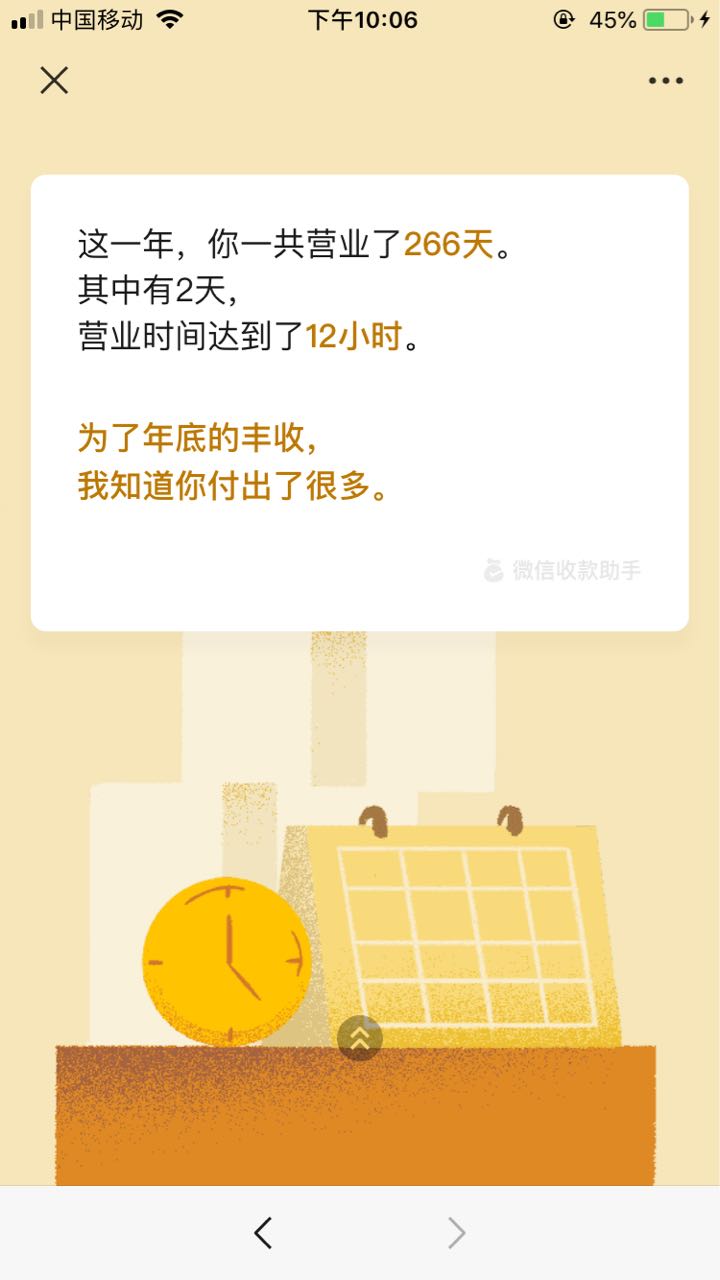Go back to the previous page

point(263,1233)
